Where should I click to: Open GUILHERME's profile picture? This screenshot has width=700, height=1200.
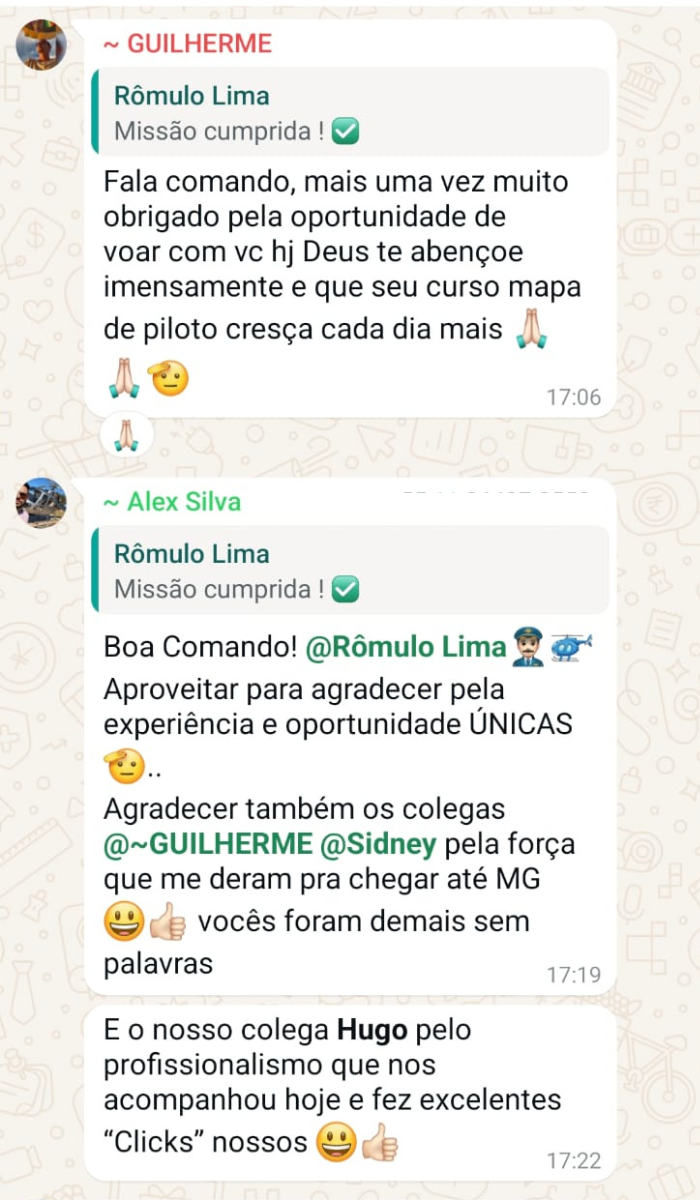coord(41,44)
